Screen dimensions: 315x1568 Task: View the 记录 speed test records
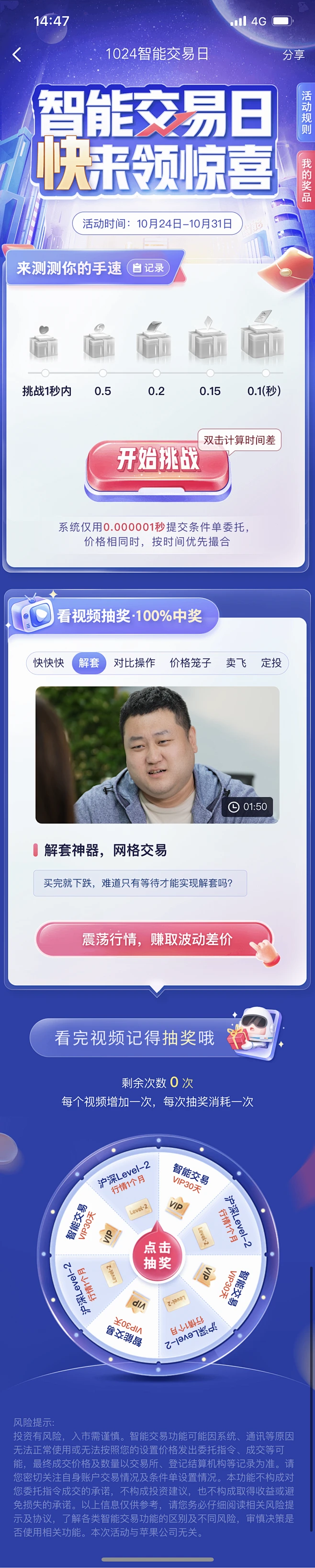pyautogui.click(x=148, y=268)
